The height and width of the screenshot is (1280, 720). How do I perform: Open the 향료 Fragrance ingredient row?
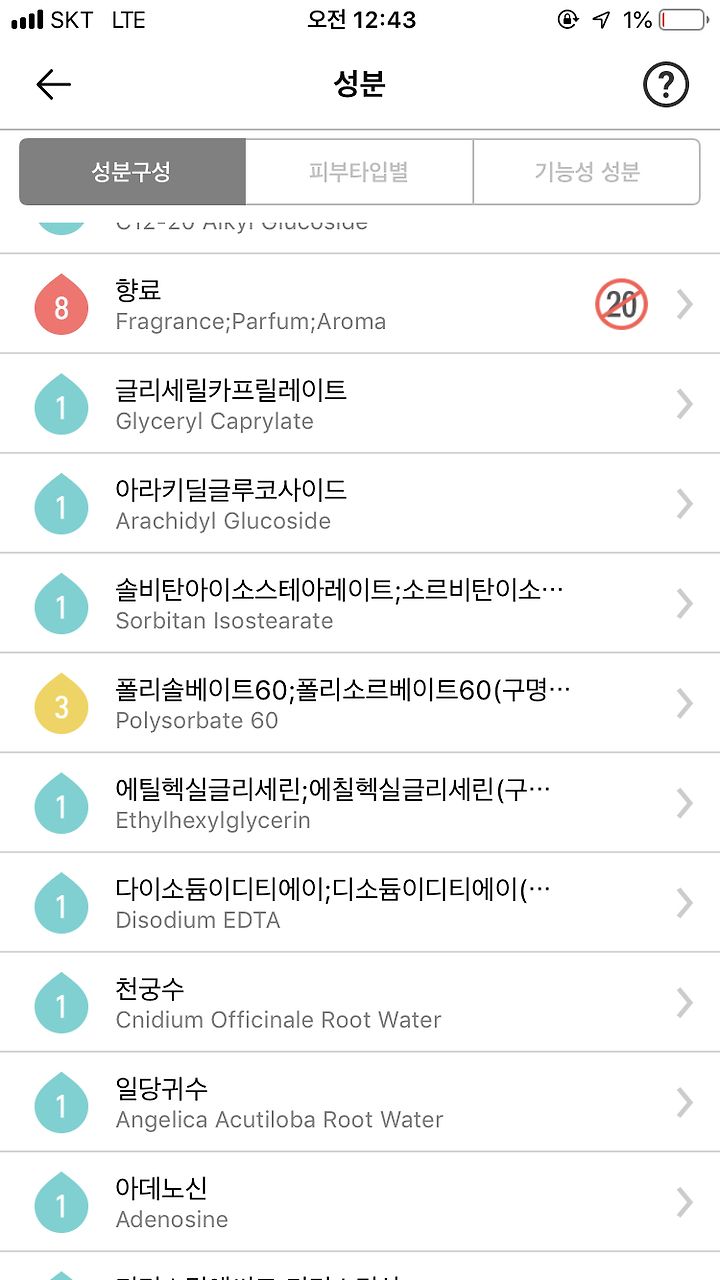click(360, 304)
